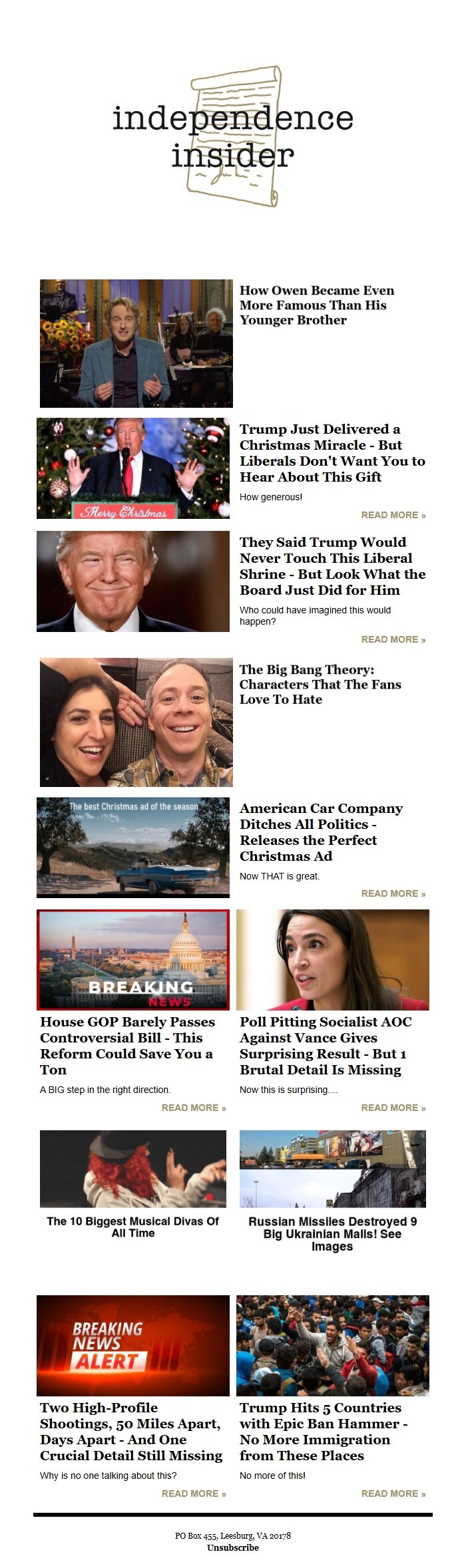Open the Big Bang Theory characters article
466x1568 pixels.
[320, 685]
